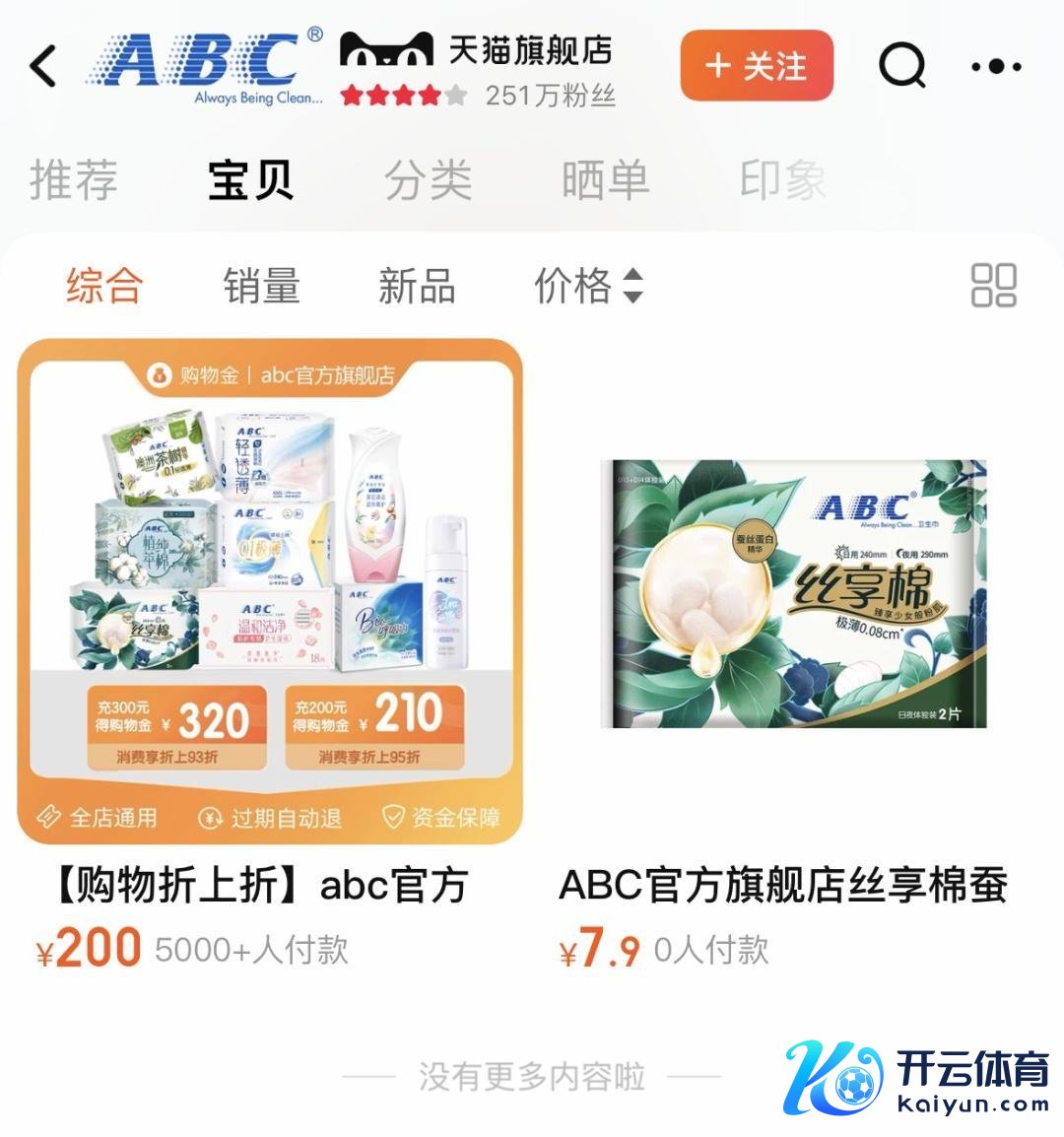The height and width of the screenshot is (1137, 1064).
Task: Toggle the grid layout view icon
Action: click(x=993, y=286)
